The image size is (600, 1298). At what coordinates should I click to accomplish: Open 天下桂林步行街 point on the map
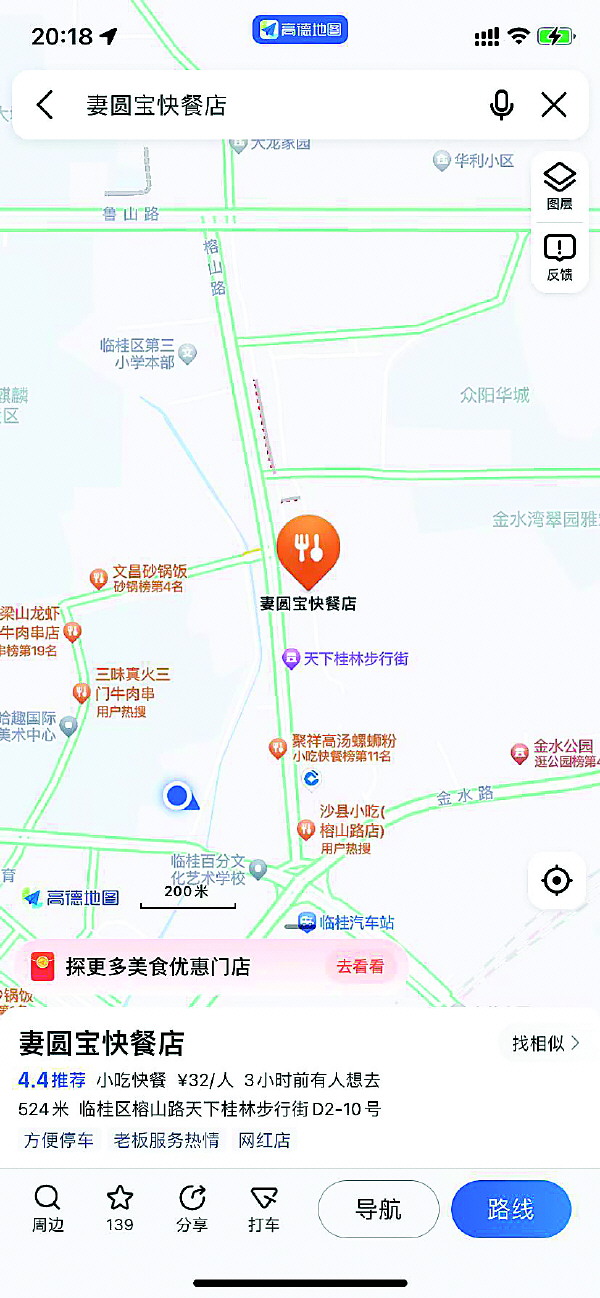point(291,659)
